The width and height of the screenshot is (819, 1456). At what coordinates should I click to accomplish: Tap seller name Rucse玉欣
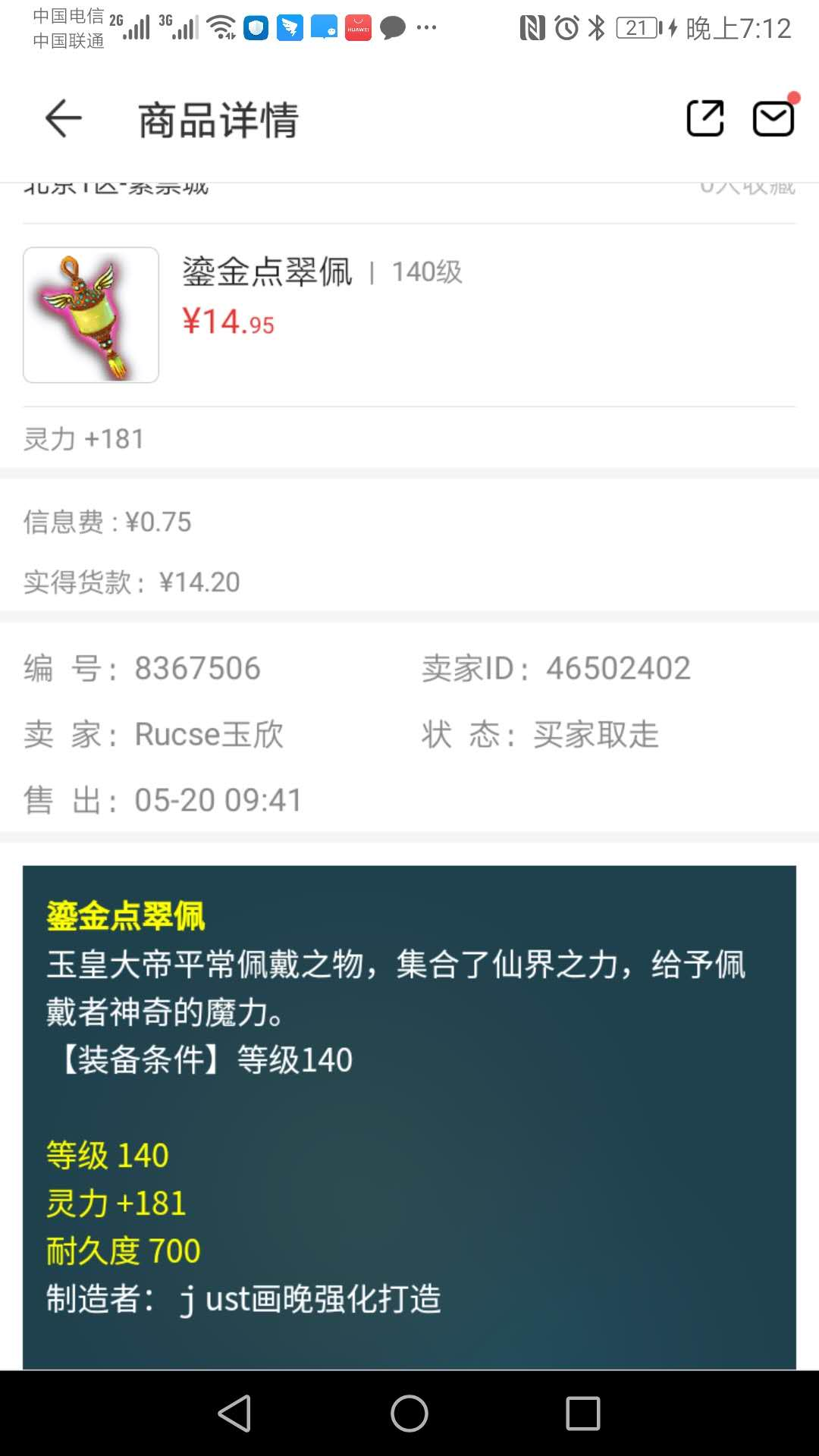point(208,733)
